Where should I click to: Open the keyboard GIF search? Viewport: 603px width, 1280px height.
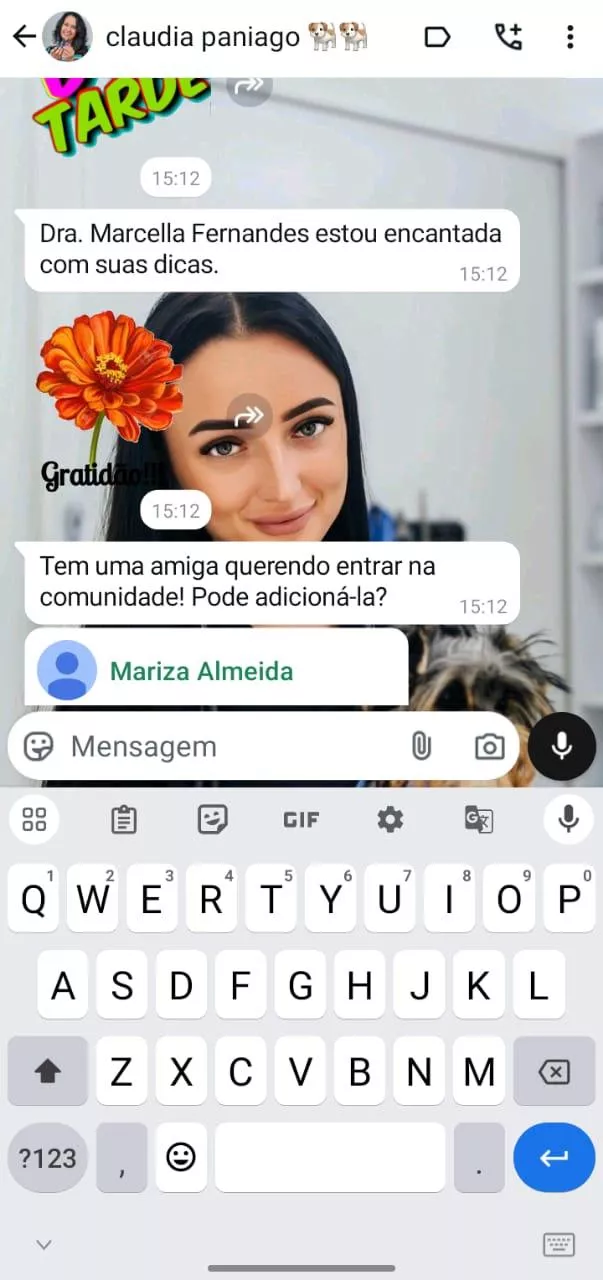pos(301,820)
